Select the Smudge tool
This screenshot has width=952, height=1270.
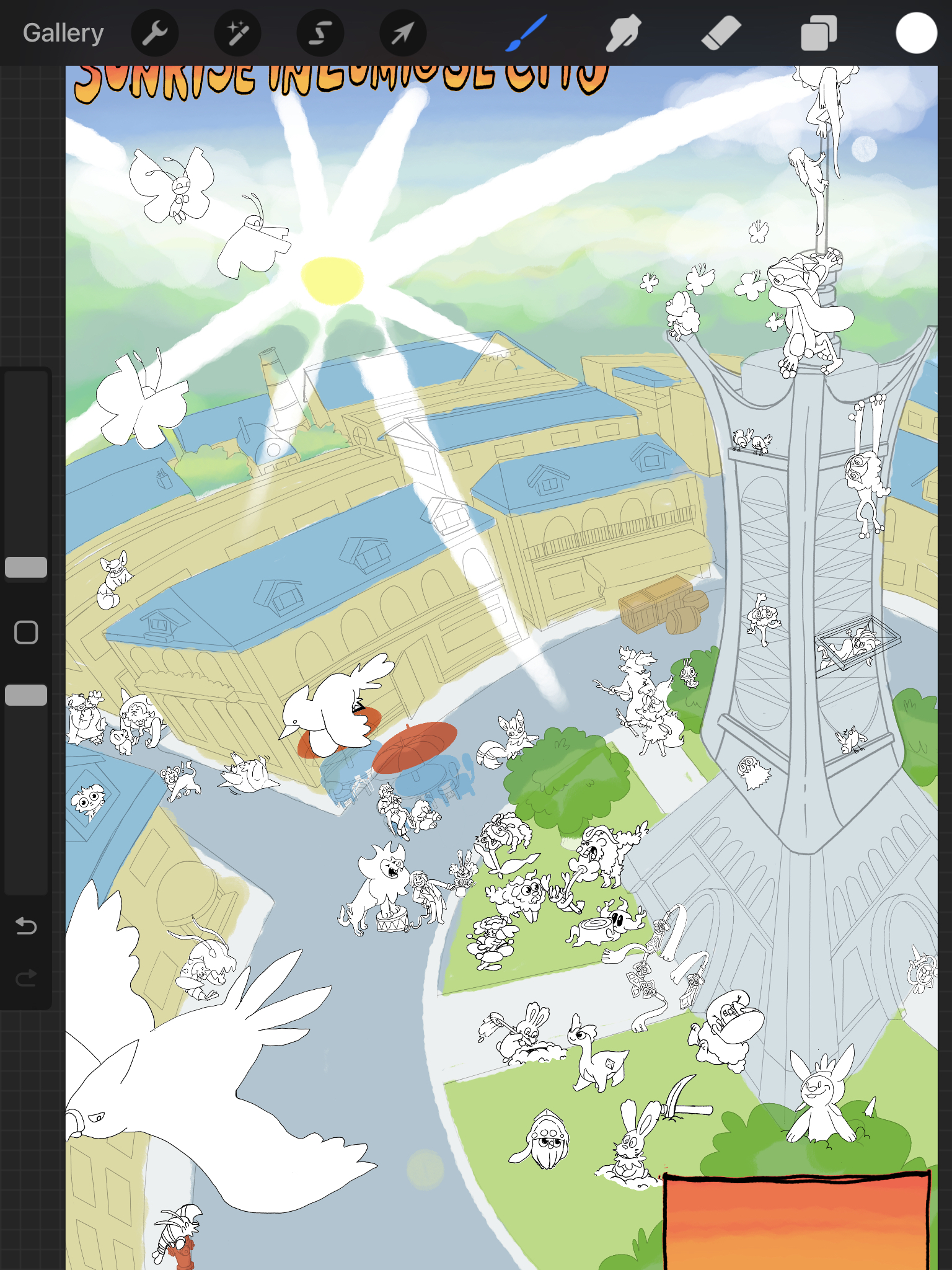pyautogui.click(x=623, y=33)
